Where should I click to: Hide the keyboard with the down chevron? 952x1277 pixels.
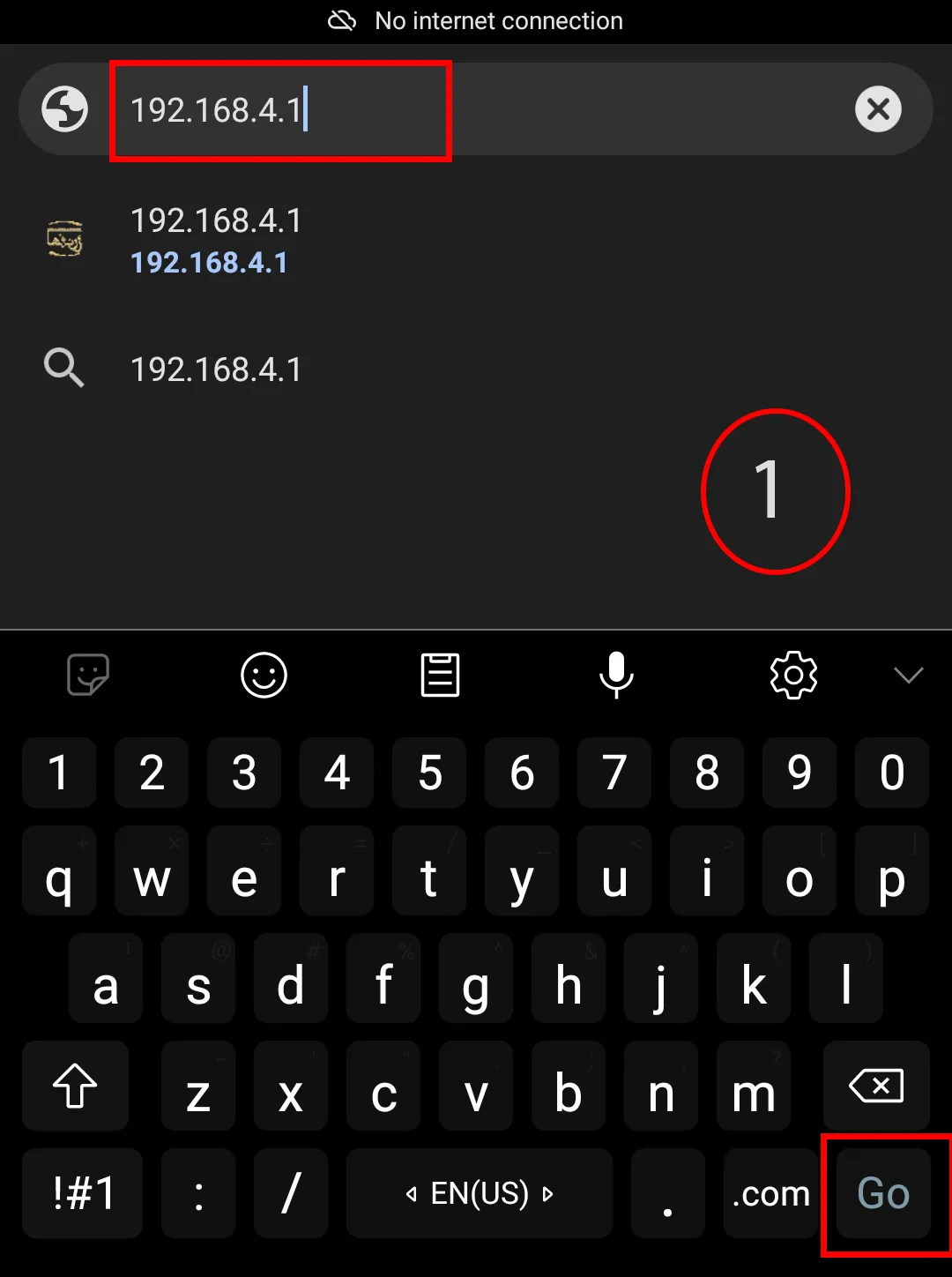[908, 676]
